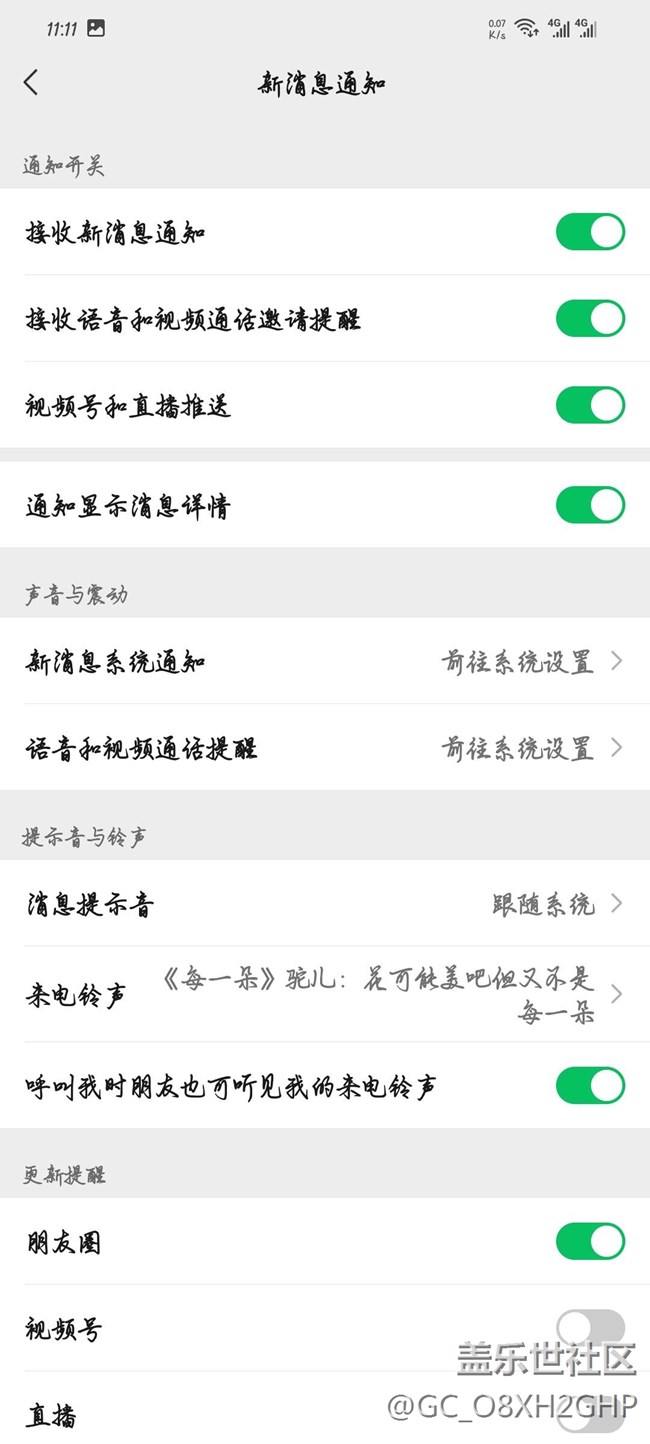This screenshot has height=1444, width=650.
Task: Turn off 朋友圈 update reminder
Action: click(590, 1242)
